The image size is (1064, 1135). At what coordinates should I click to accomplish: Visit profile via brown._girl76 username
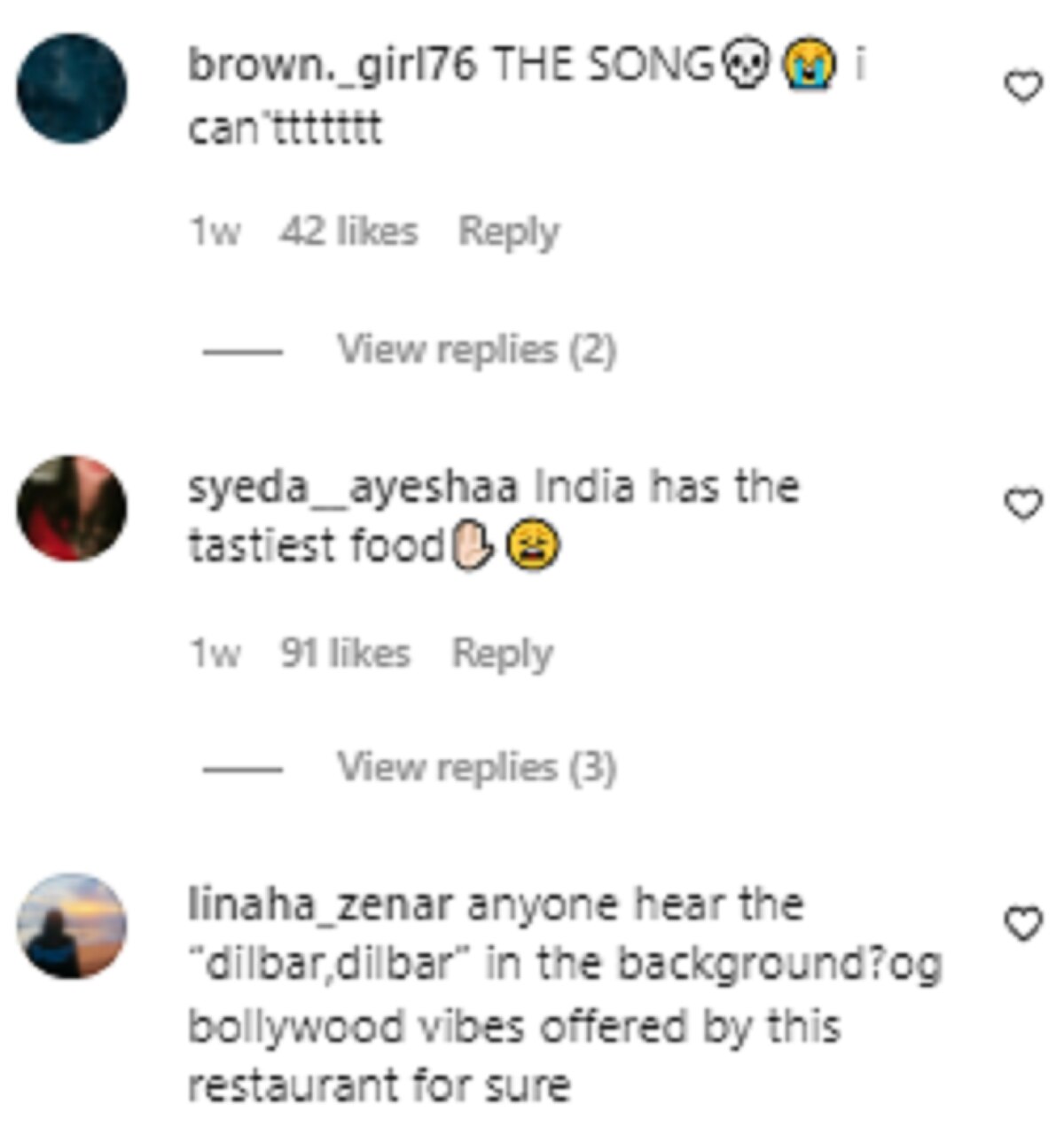point(332,65)
